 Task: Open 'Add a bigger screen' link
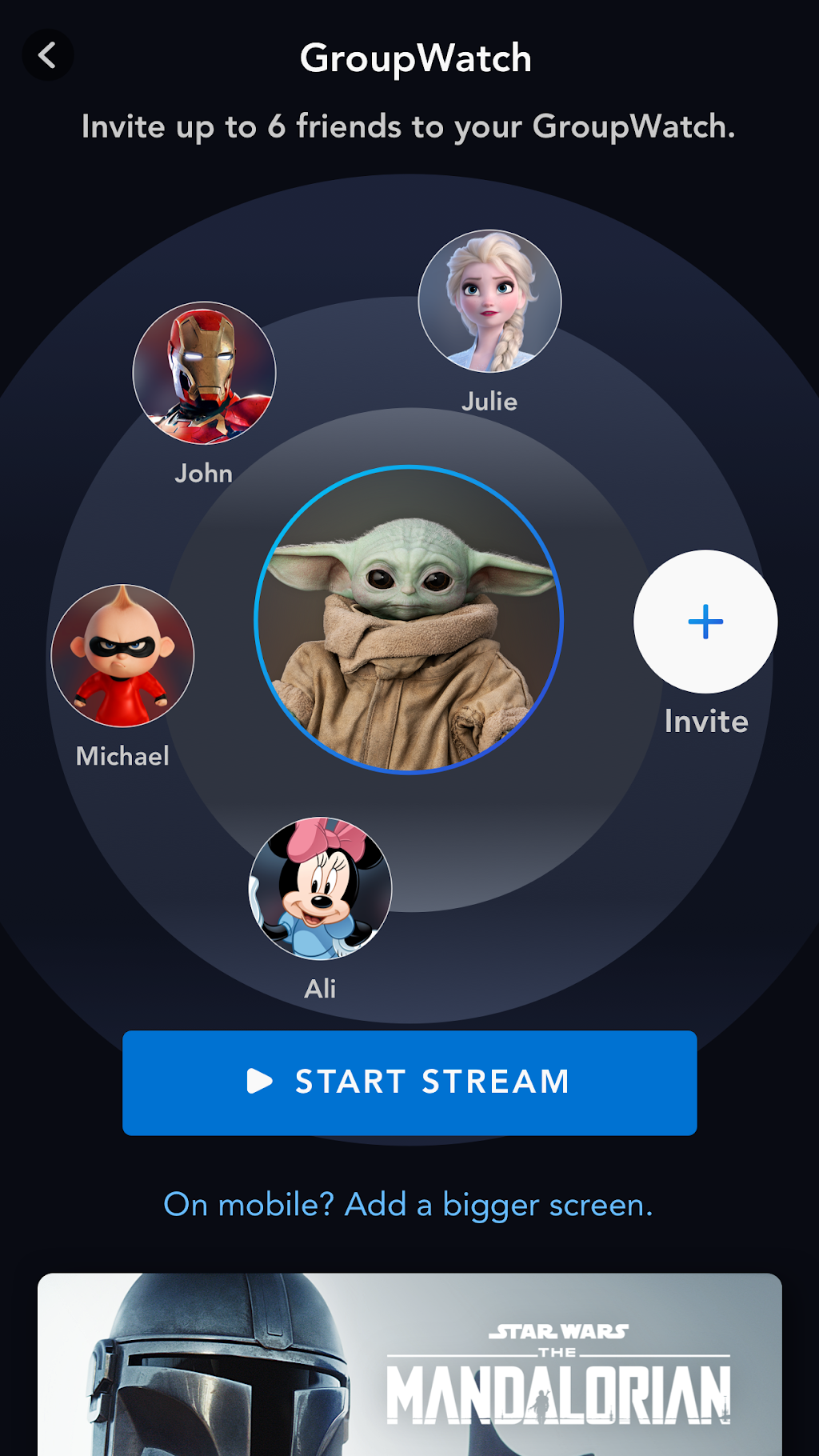pos(408,1204)
